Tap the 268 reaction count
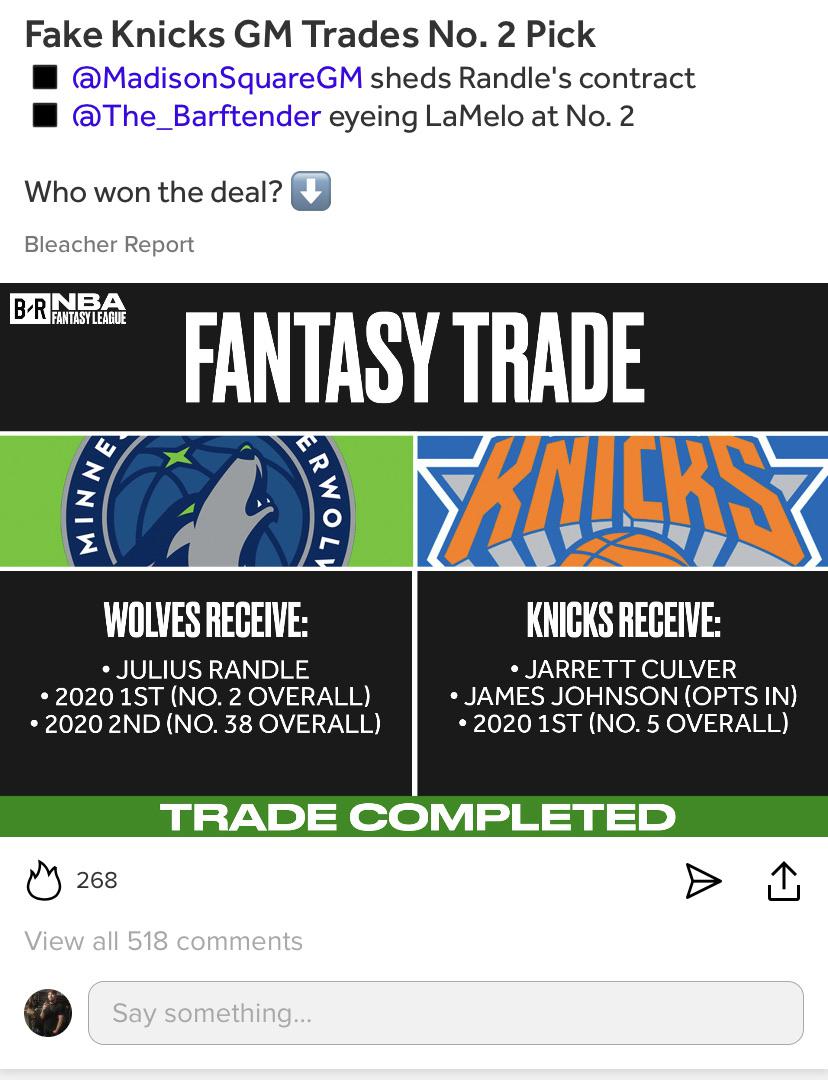 point(95,880)
